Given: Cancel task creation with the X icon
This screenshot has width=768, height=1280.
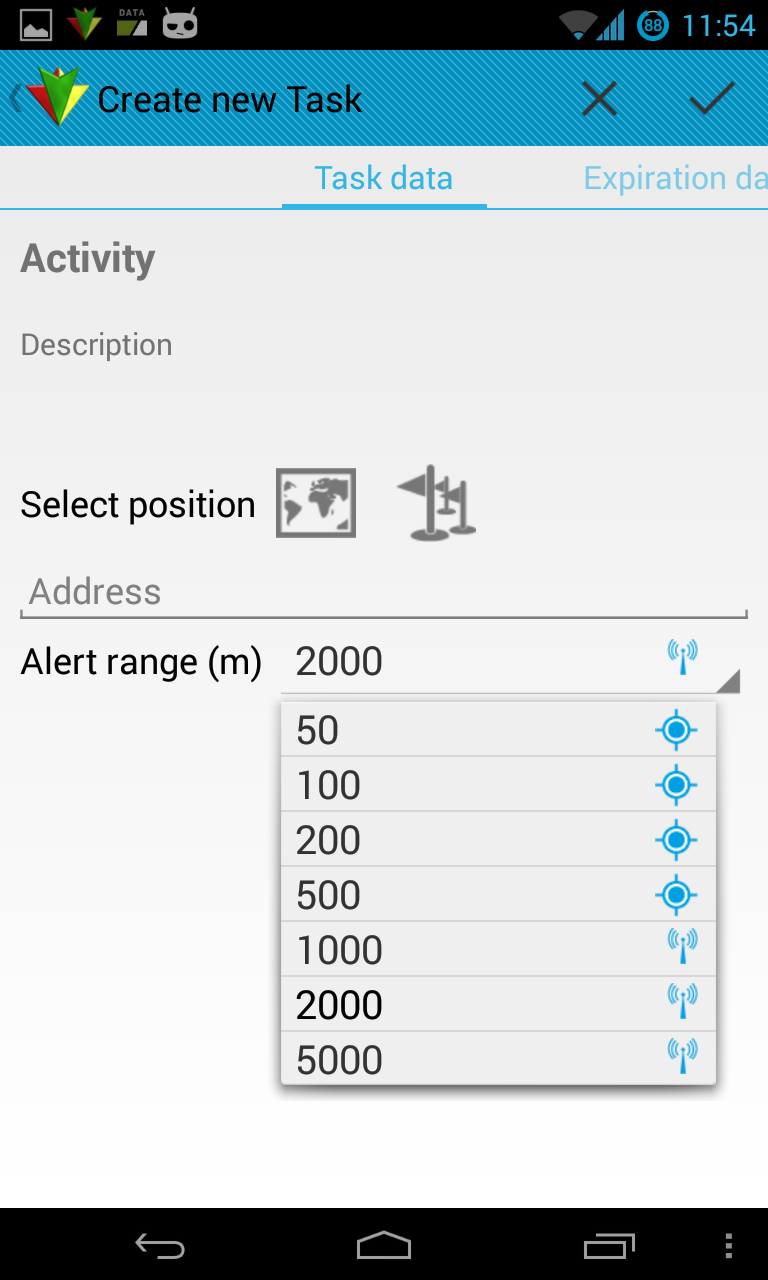Looking at the screenshot, I should (599, 99).
